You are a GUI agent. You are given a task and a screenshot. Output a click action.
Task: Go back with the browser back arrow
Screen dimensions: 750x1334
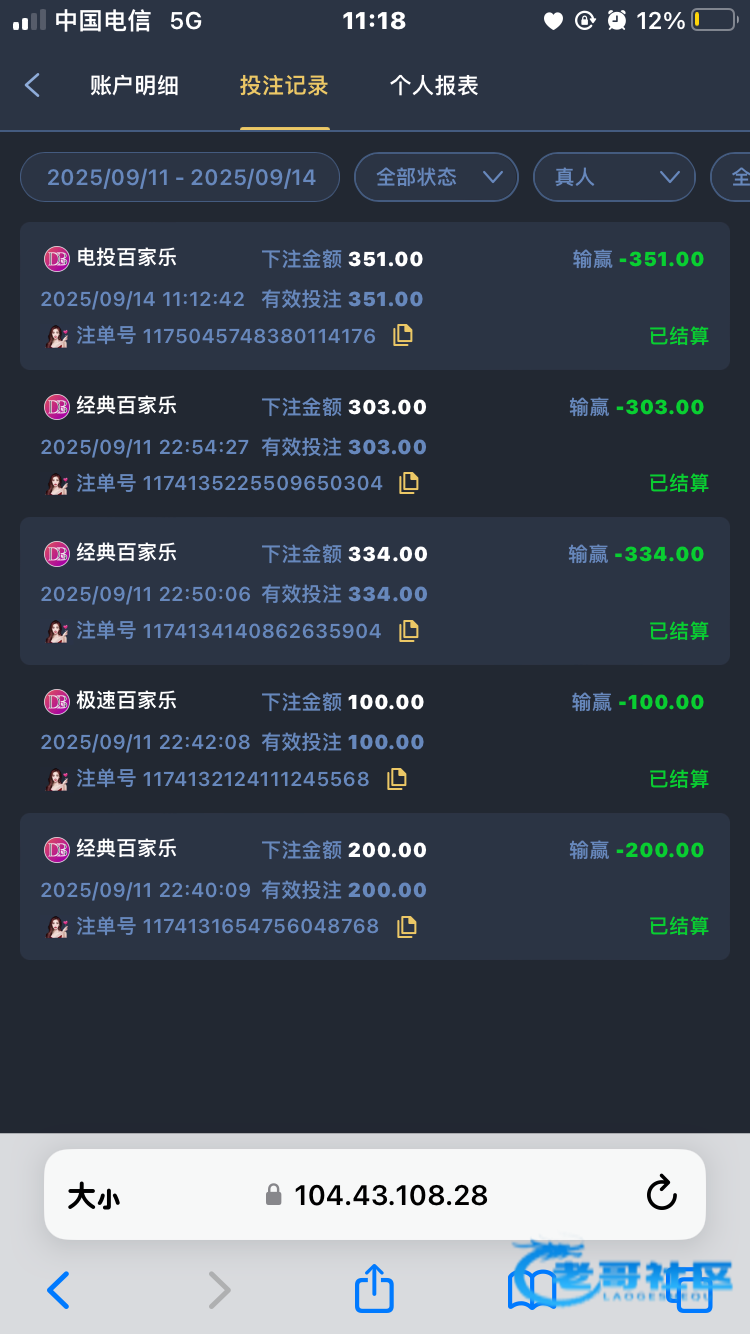point(59,1290)
